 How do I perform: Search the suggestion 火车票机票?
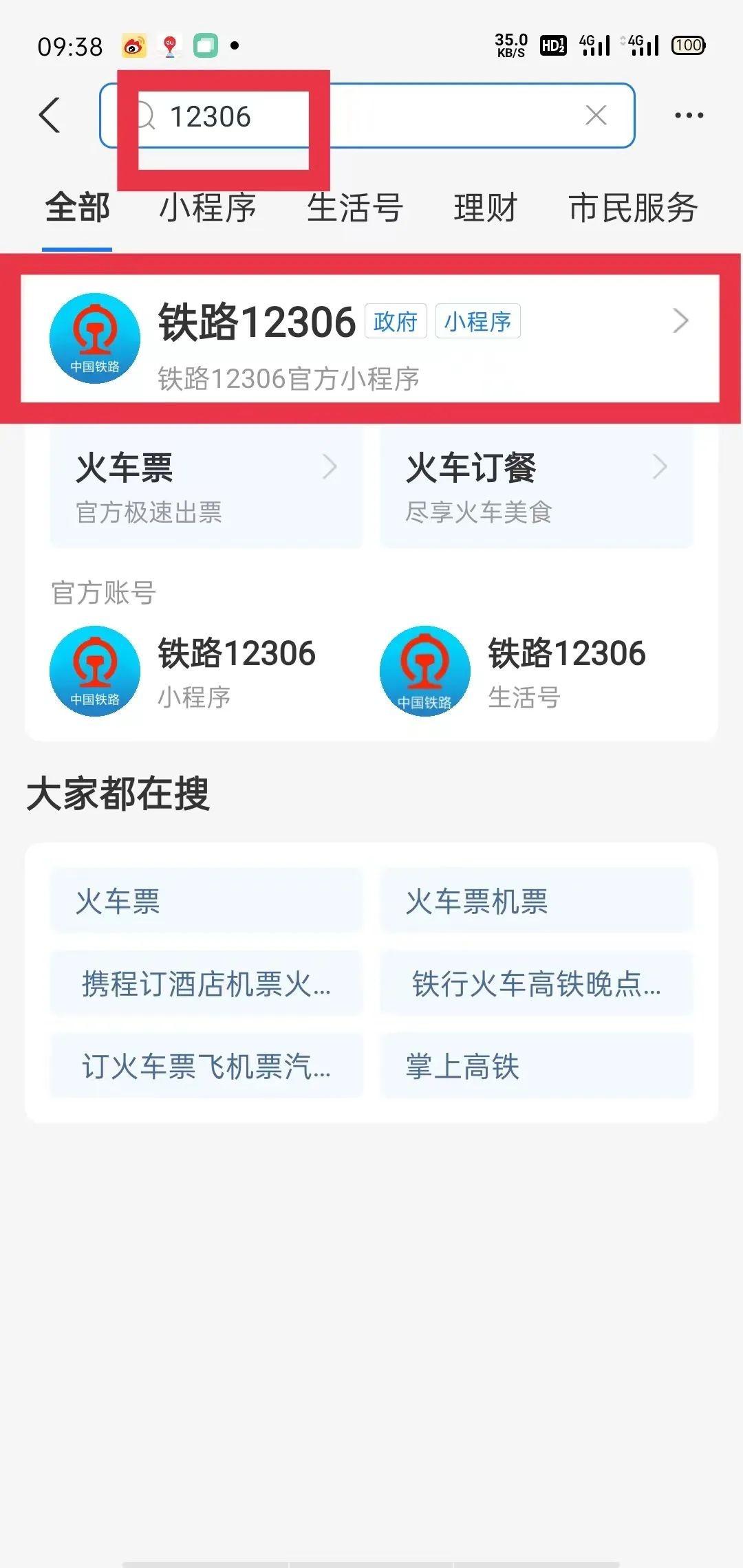coord(537,901)
